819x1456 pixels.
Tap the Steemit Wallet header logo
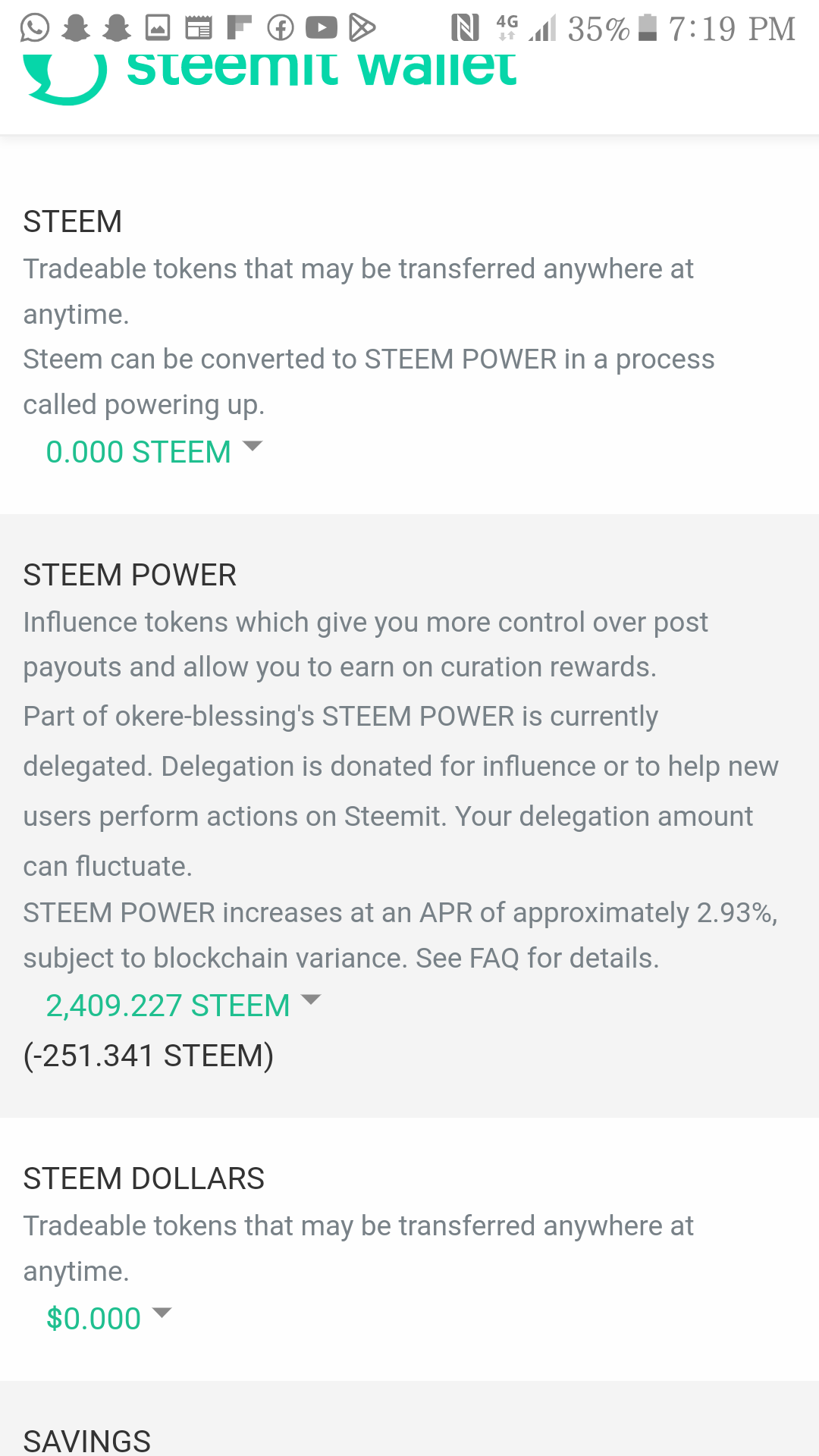coord(270,74)
